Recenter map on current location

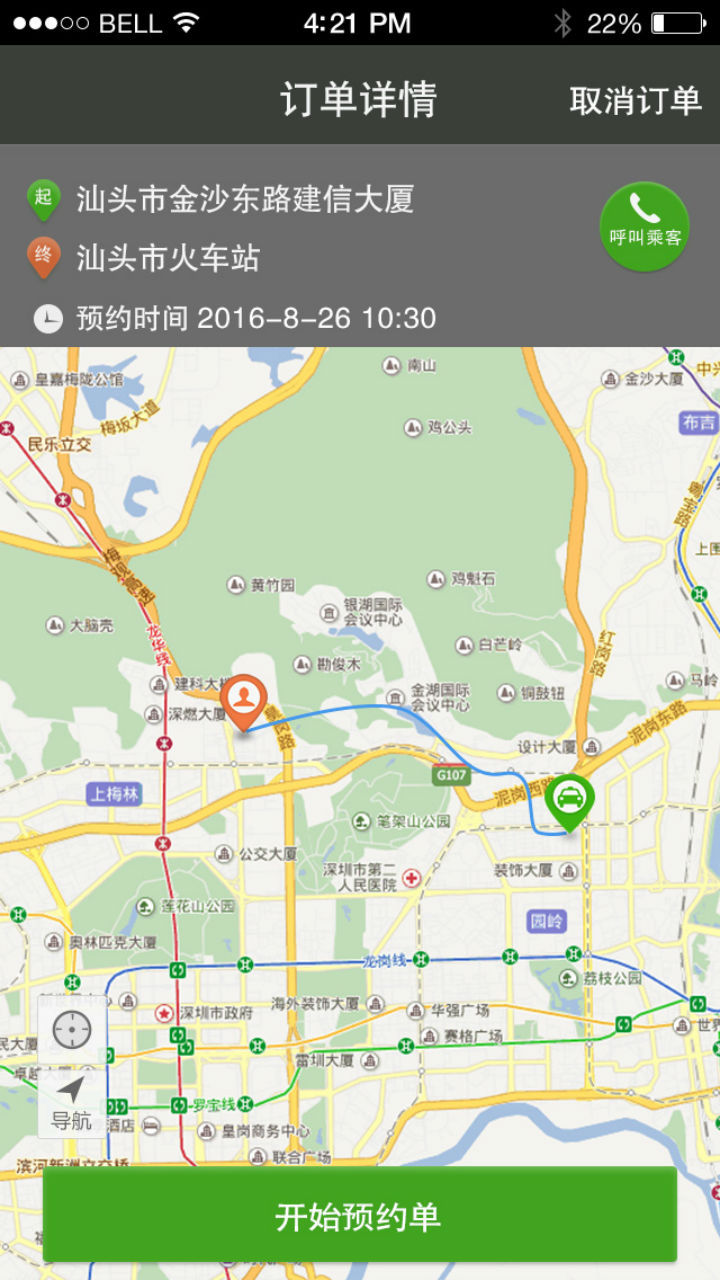71,1029
